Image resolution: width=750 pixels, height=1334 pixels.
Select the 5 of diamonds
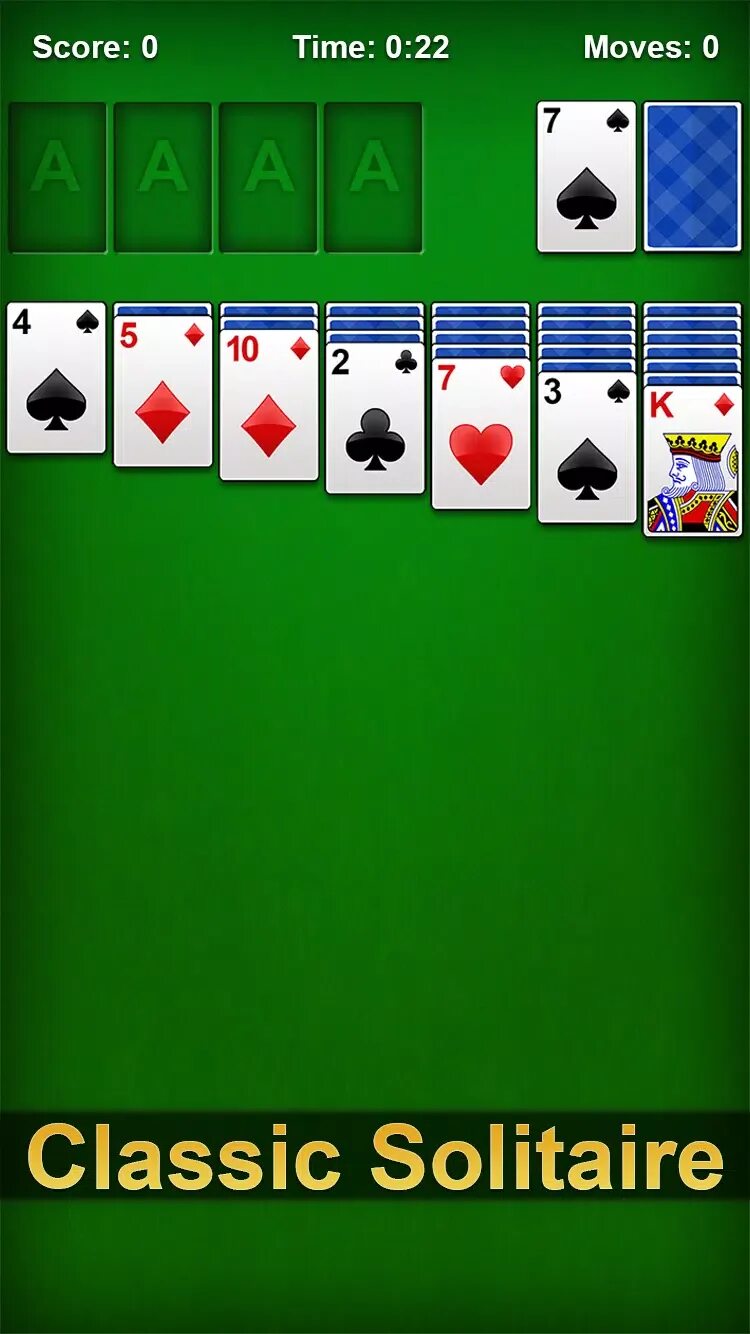(162, 392)
